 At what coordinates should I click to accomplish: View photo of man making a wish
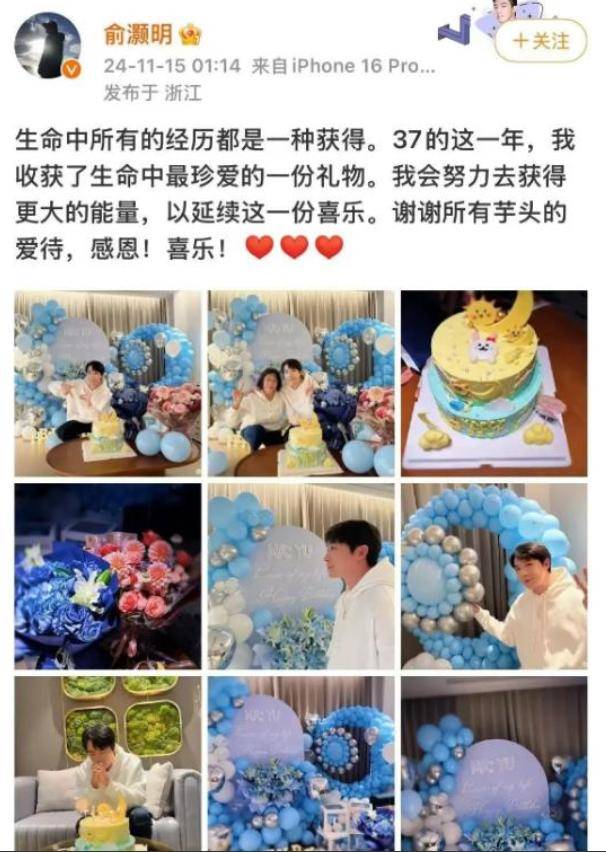(107, 764)
